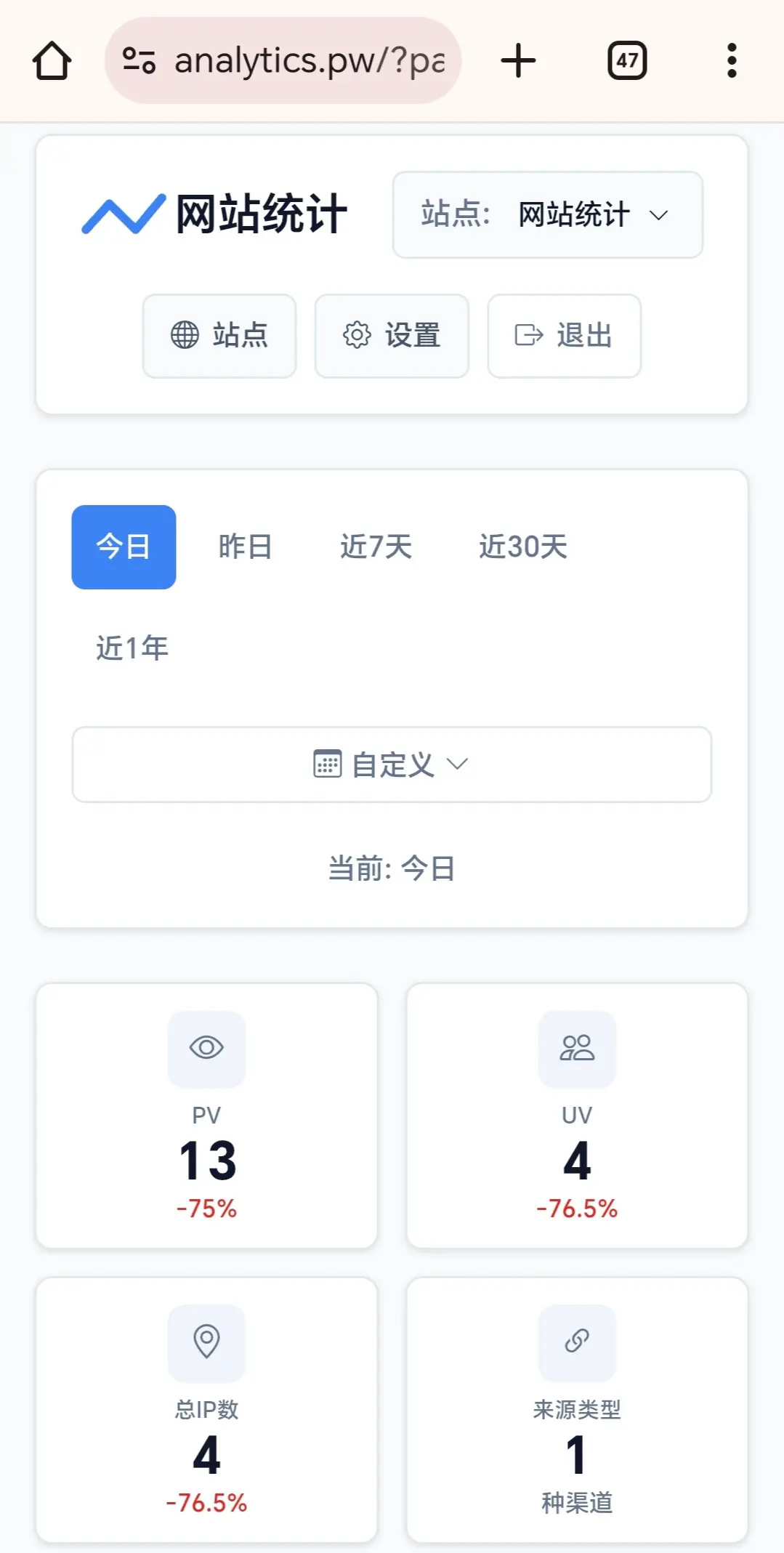View the 近1年 range
784x1553 pixels.
(132, 648)
